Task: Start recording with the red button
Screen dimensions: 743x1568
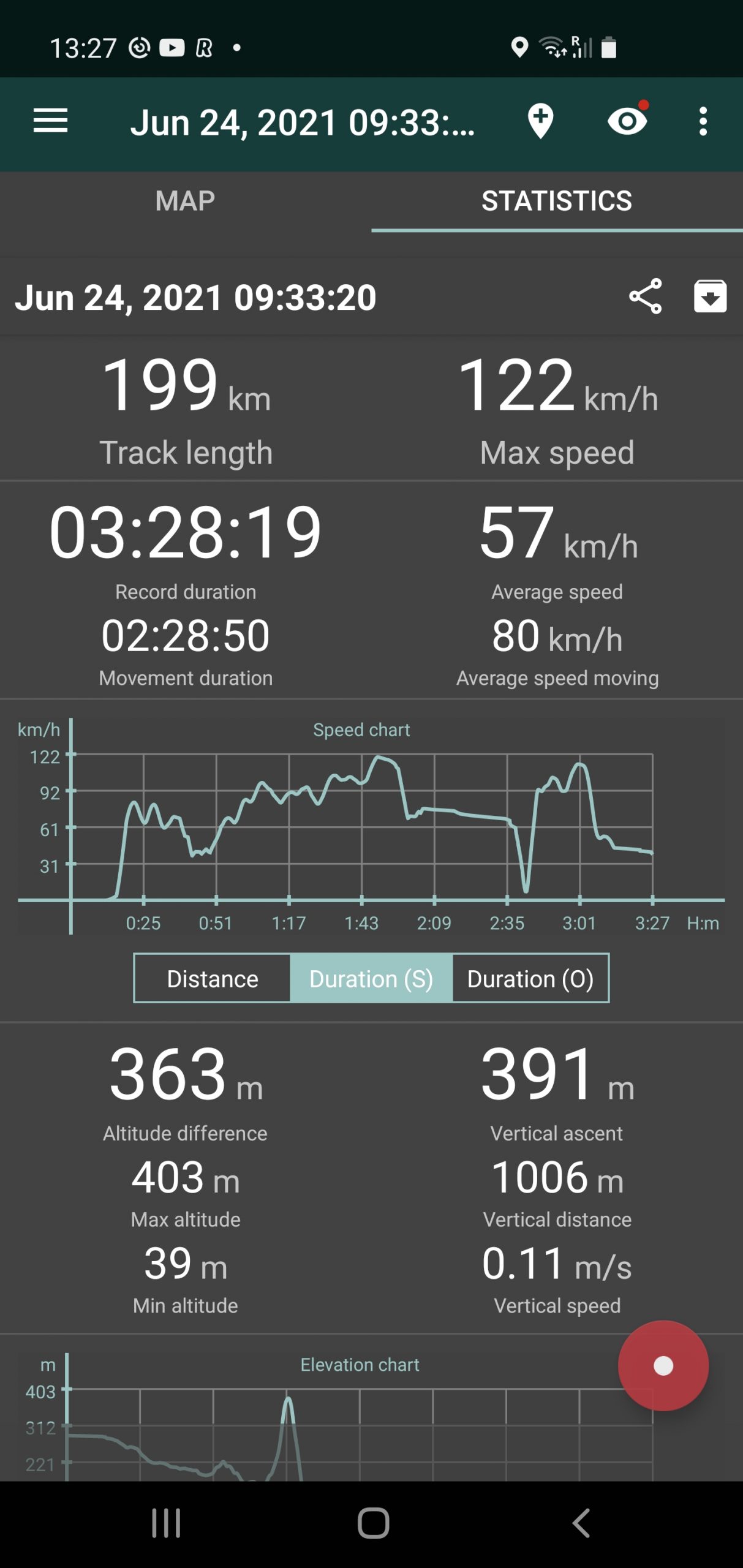Action: 663,1365
